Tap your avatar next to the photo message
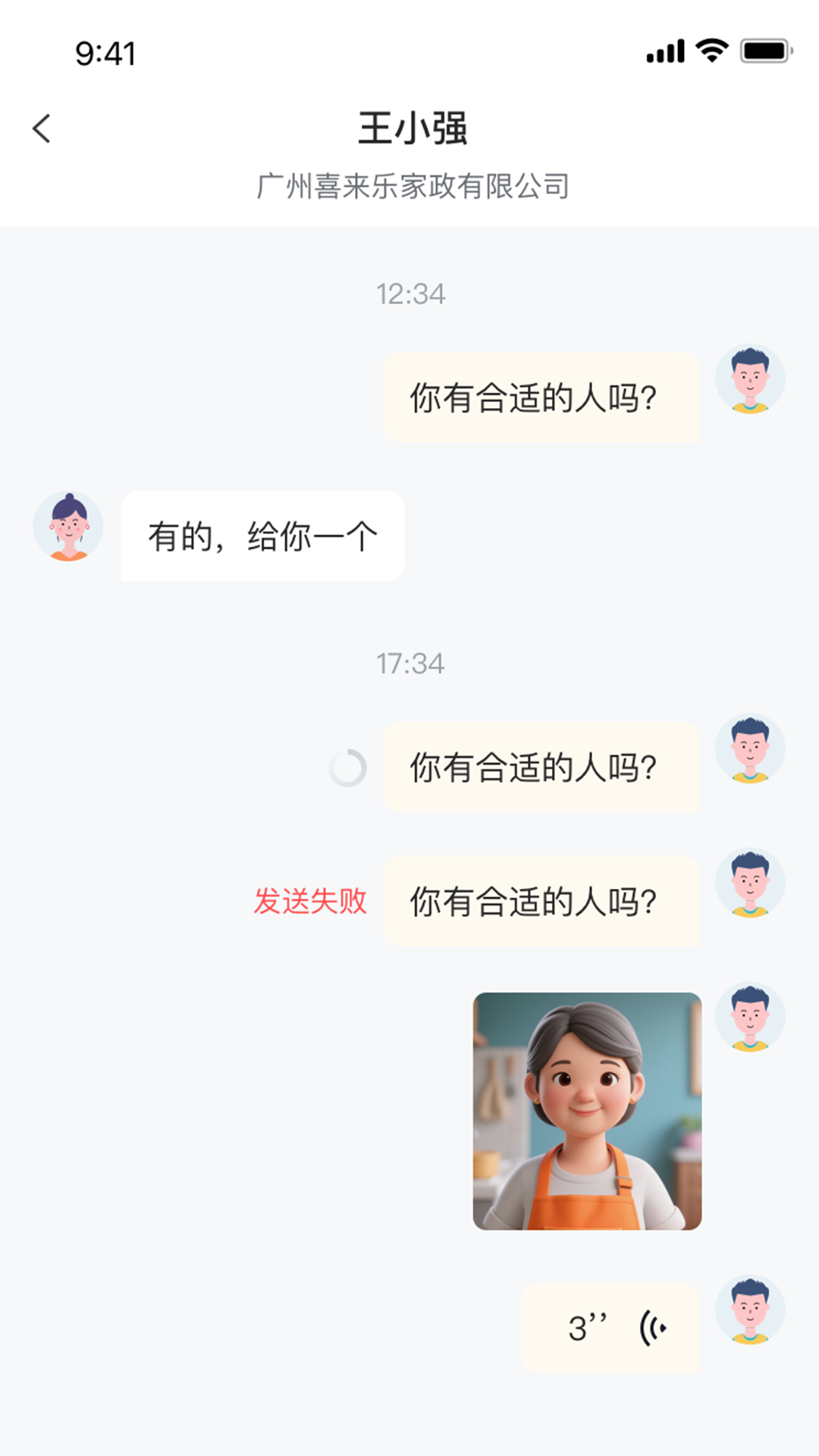Viewport: 819px width, 1456px height. [x=749, y=1018]
